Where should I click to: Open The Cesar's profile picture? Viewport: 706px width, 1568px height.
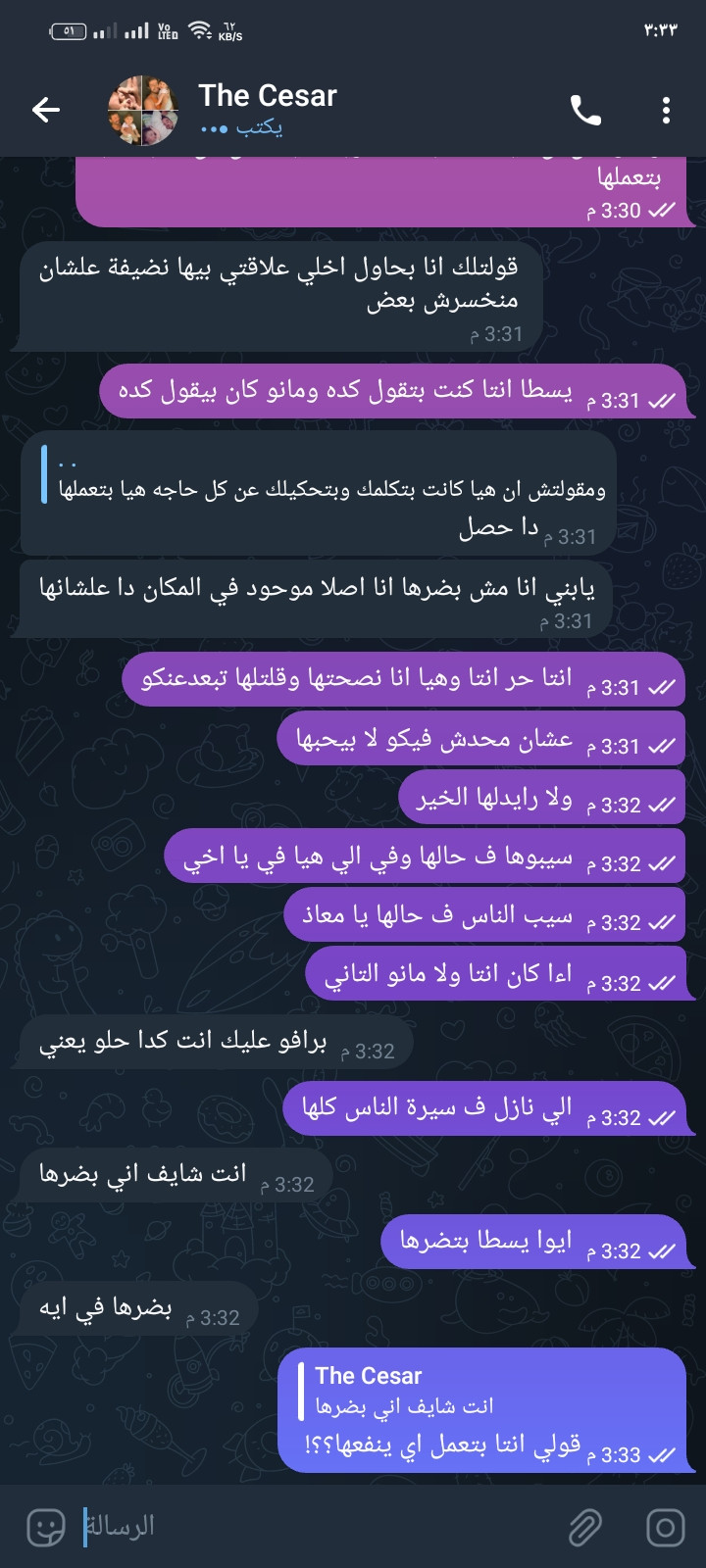[143, 110]
